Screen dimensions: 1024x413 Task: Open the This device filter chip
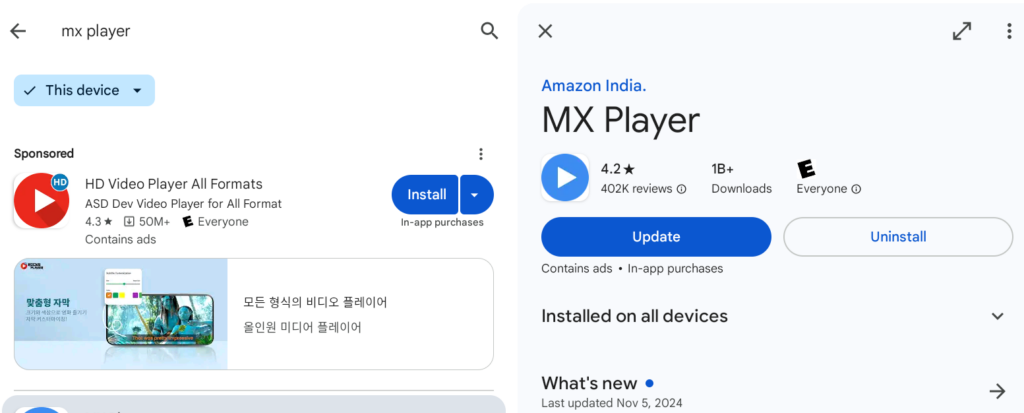tap(84, 90)
